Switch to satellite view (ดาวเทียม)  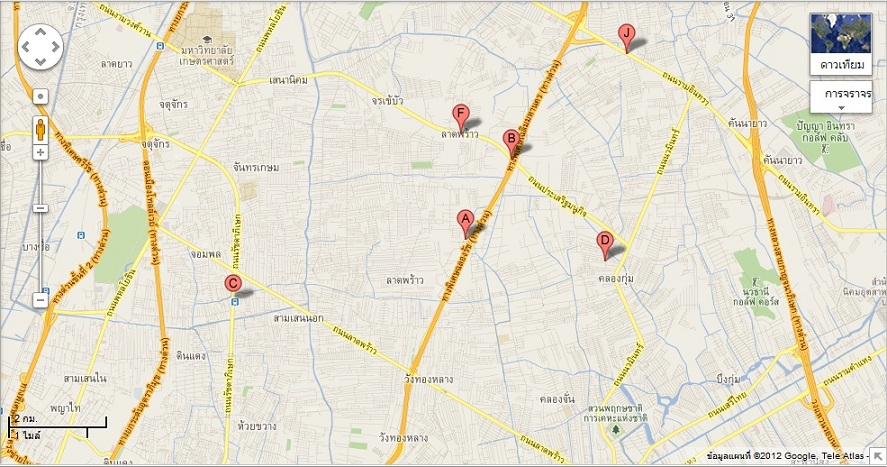[x=841, y=44]
